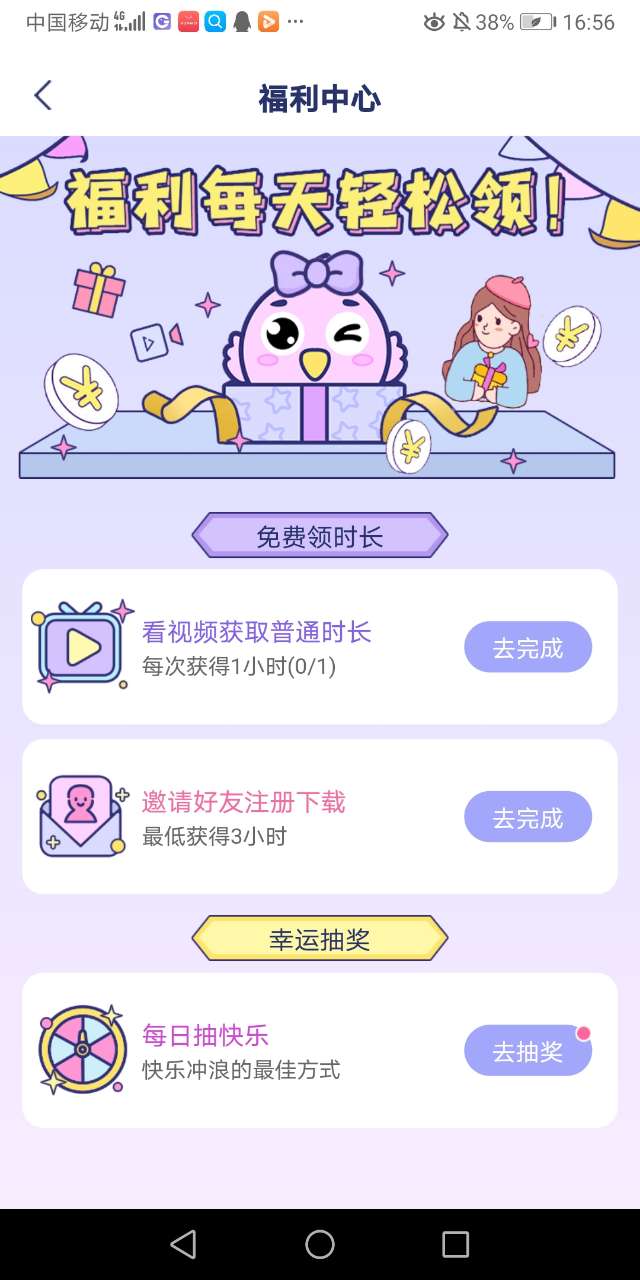The image size is (640, 1280).
Task: Tap 去抽奖 for 每日抽快乐
Action: 527,1051
